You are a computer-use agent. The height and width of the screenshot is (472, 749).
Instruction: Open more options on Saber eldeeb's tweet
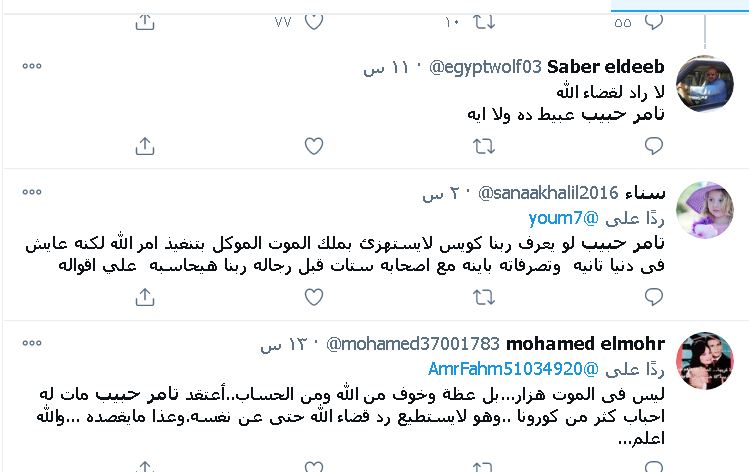click(32, 67)
